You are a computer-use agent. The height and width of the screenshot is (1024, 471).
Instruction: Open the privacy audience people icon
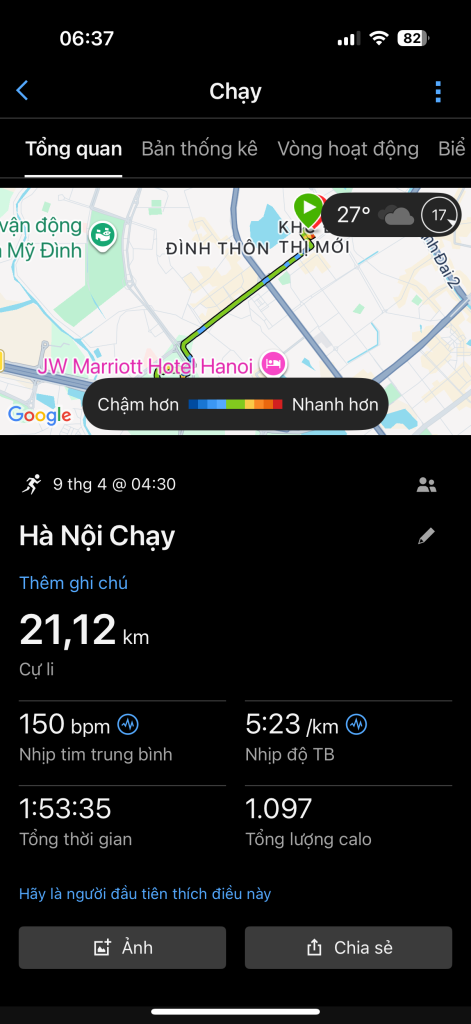(427, 485)
